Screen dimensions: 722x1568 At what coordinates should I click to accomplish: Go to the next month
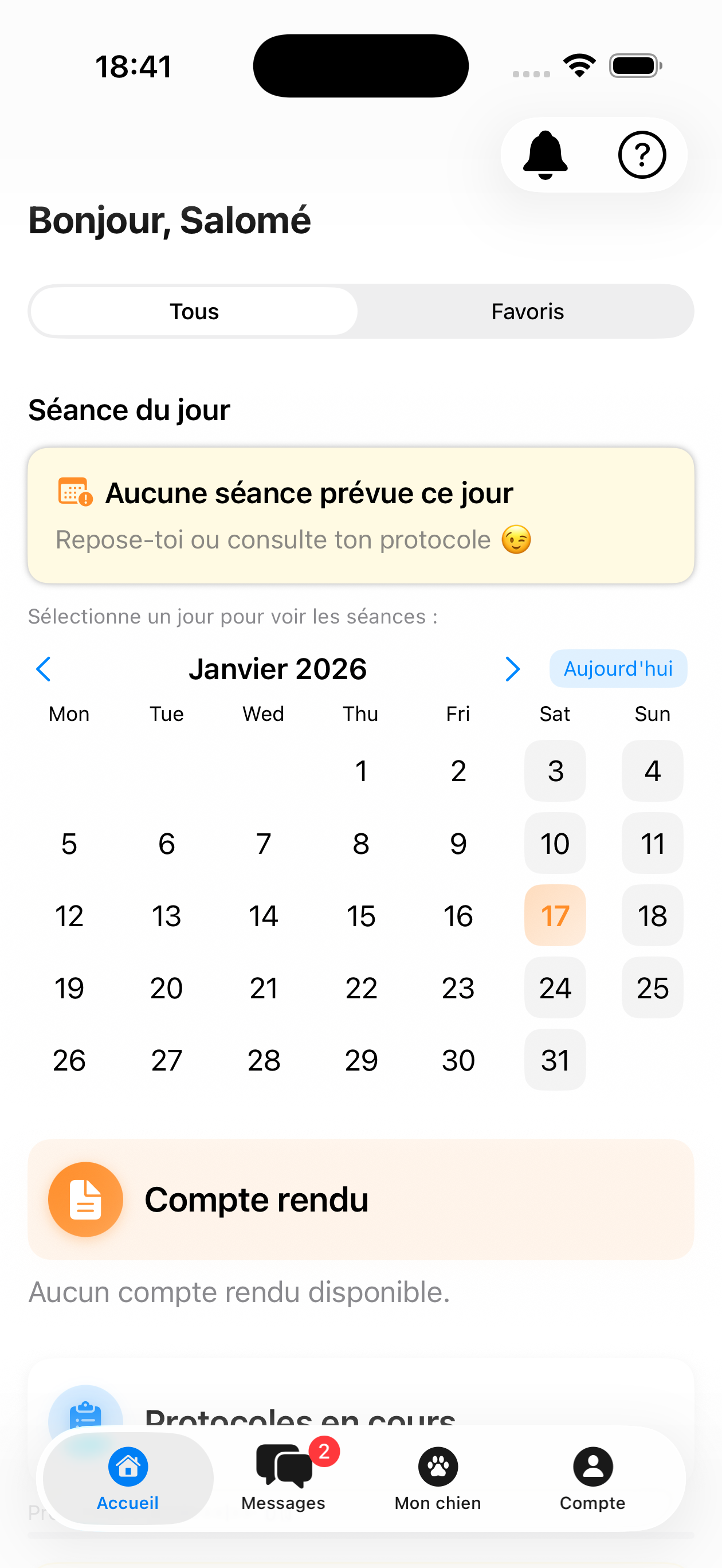click(x=513, y=669)
